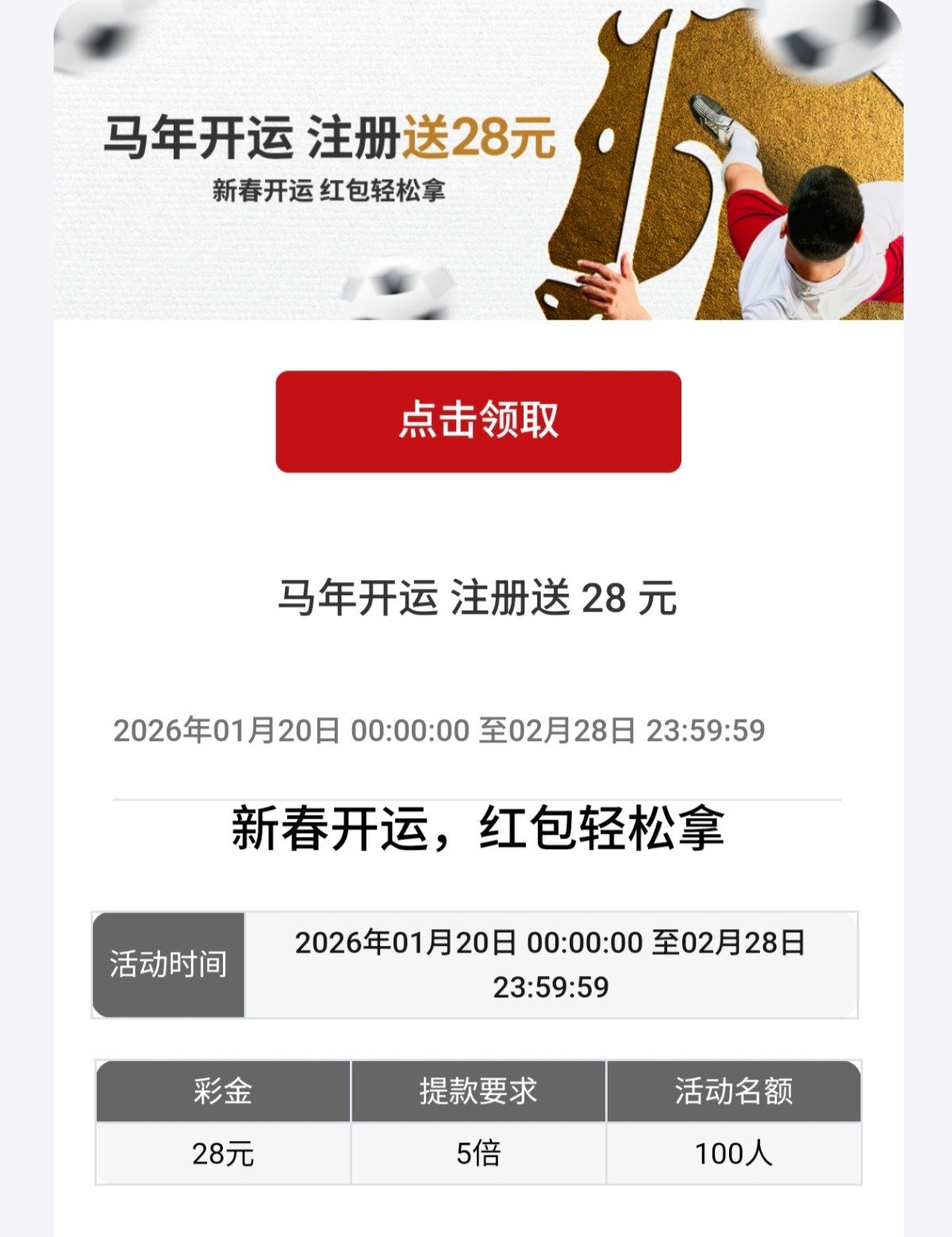Tap the red 点击领取 button
952x1237 pixels.
478,421
